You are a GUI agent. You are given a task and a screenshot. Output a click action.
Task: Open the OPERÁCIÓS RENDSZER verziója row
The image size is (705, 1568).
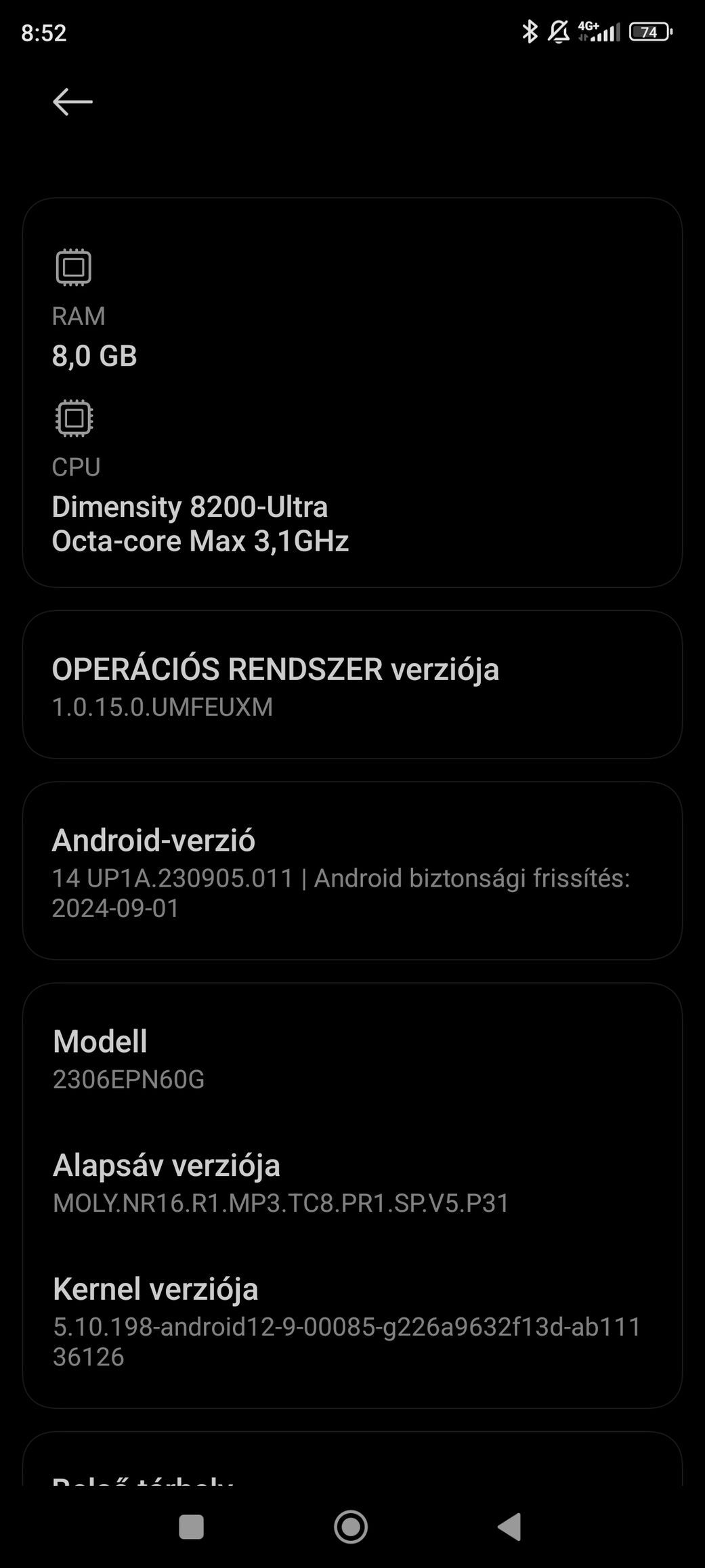(352, 685)
